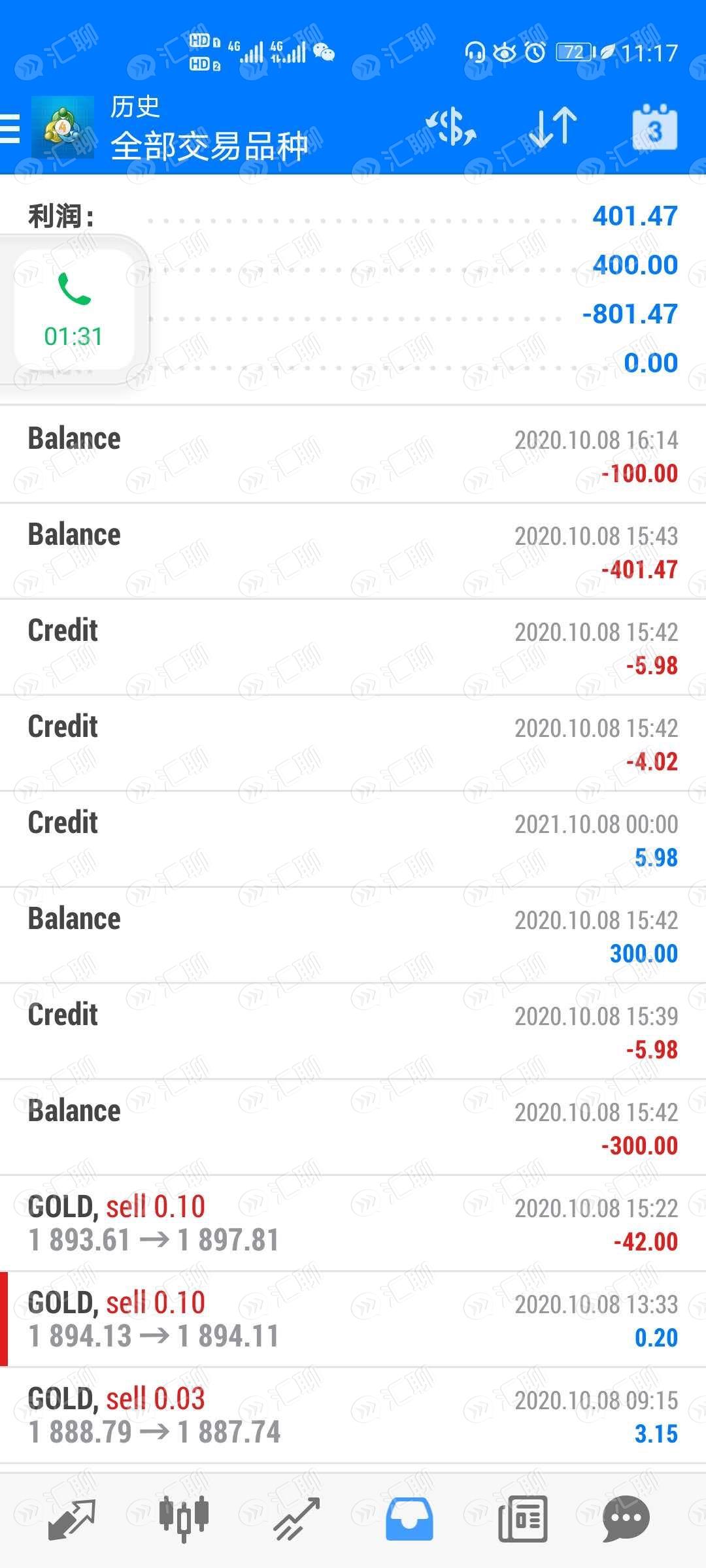This screenshot has height=1568, width=706.
Task: Open the symbol filter dollar icon
Action: click(x=451, y=127)
